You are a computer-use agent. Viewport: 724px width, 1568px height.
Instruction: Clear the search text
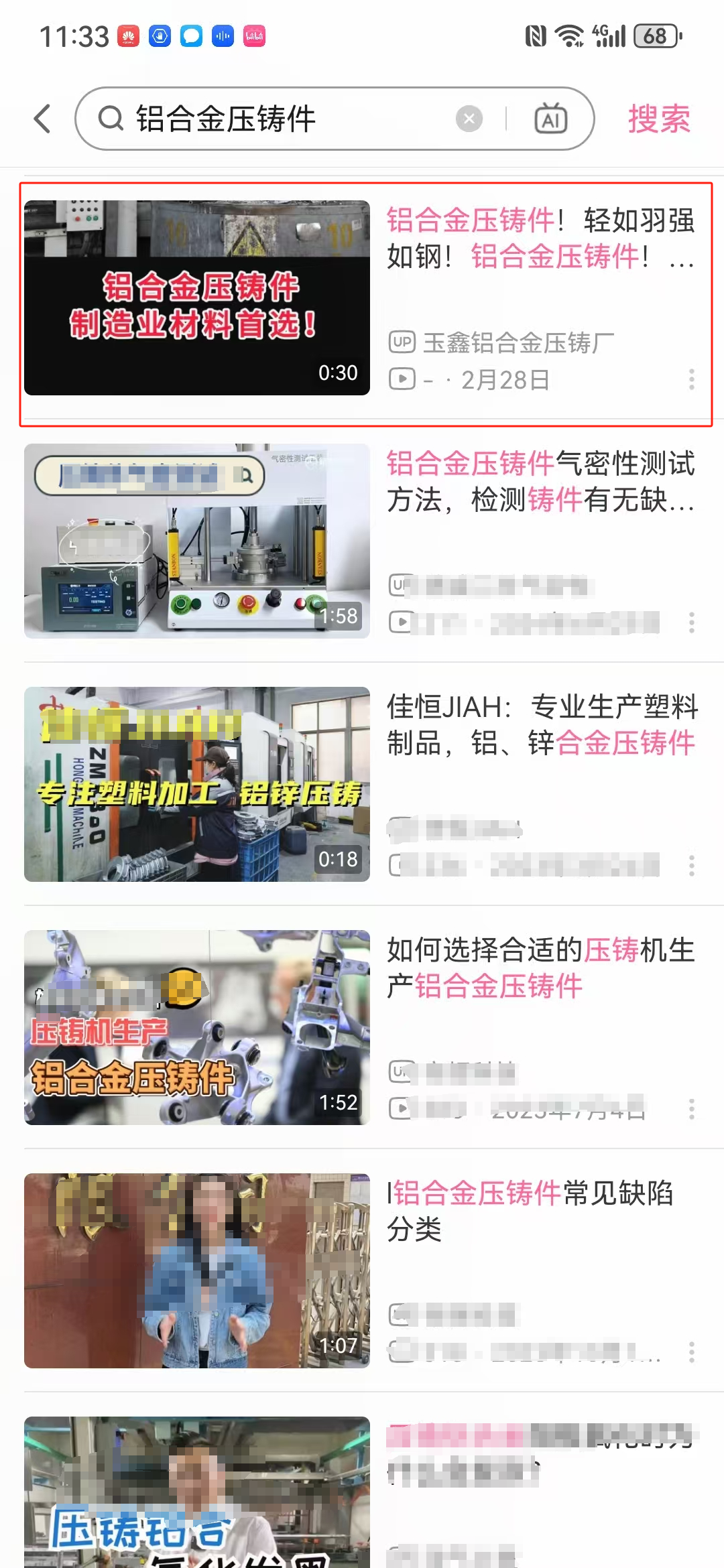click(469, 119)
